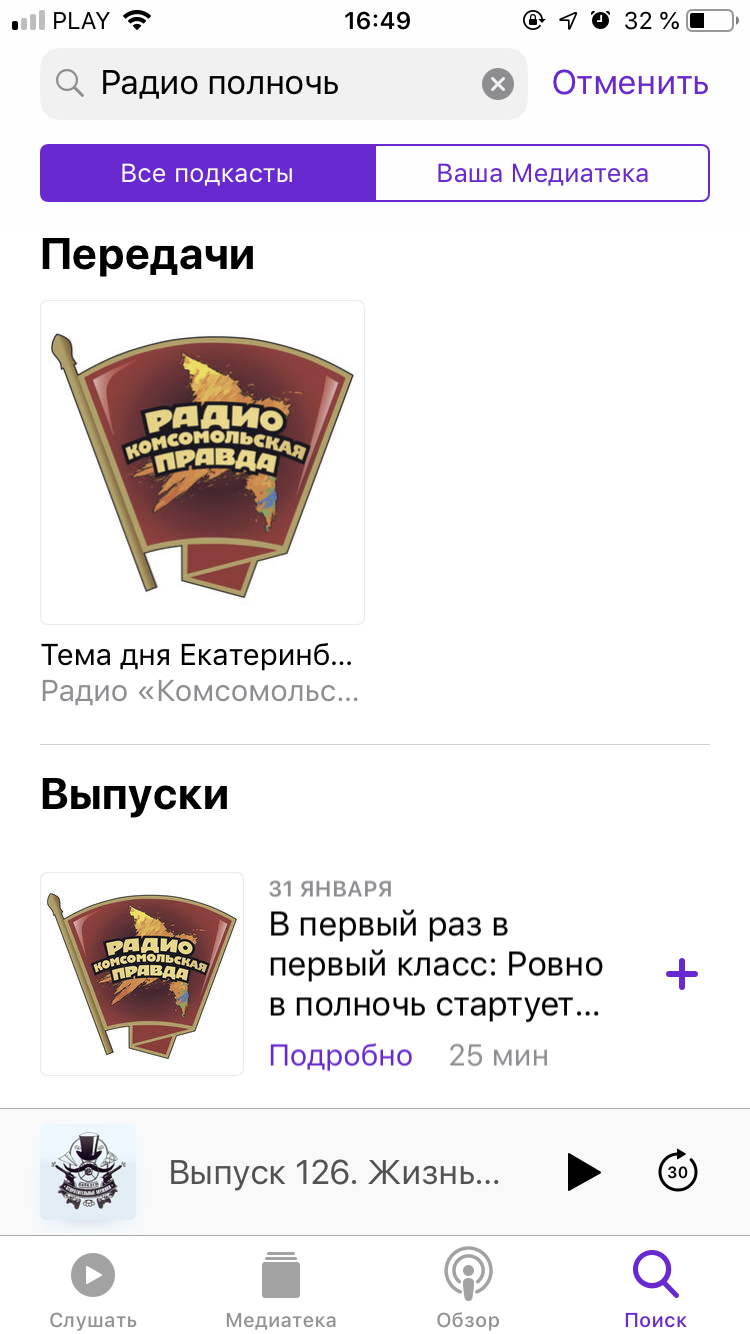Switch to «Ваша Медиатека» segment
Image resolution: width=750 pixels, height=1334 pixels.
542,173
